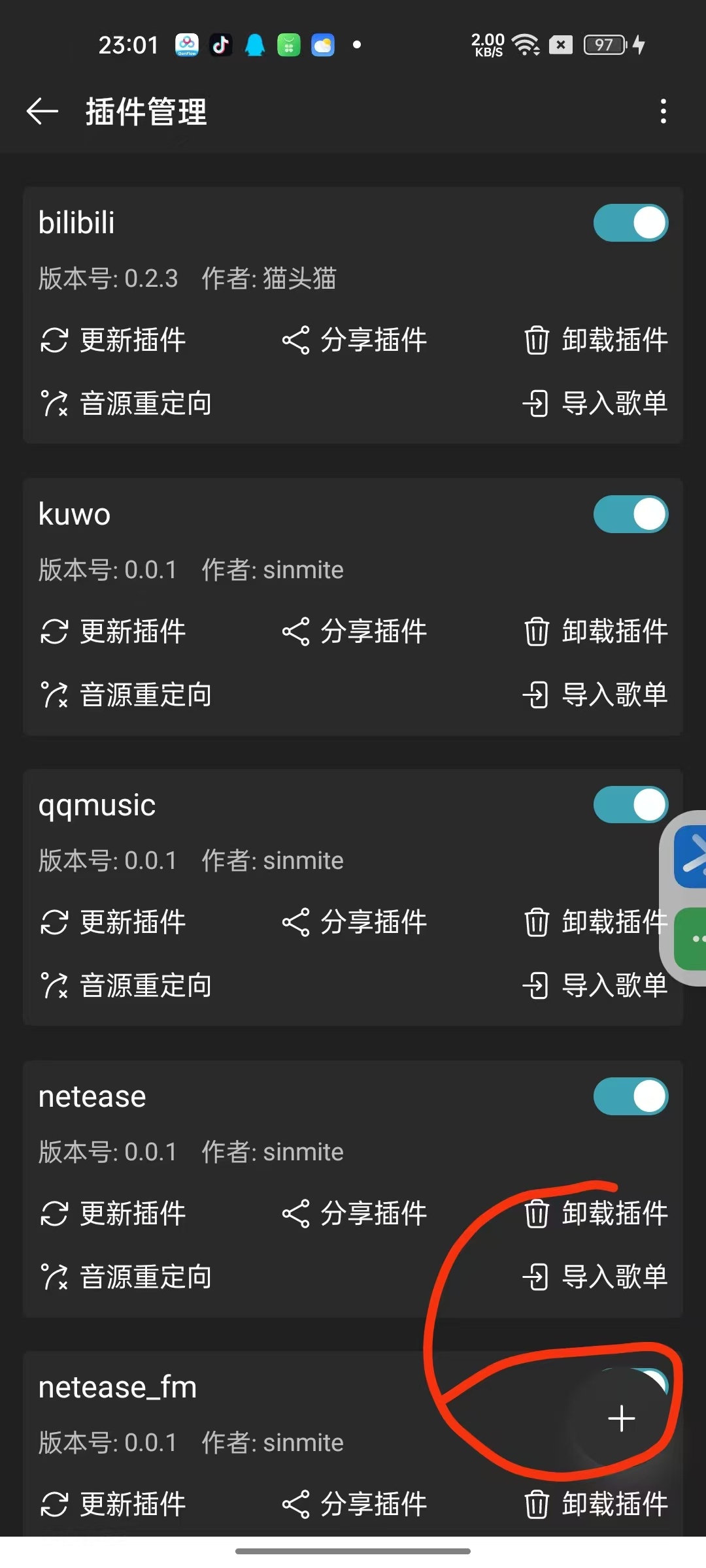Switch off the netease plugin
The height and width of the screenshot is (1568, 706).
[630, 1096]
